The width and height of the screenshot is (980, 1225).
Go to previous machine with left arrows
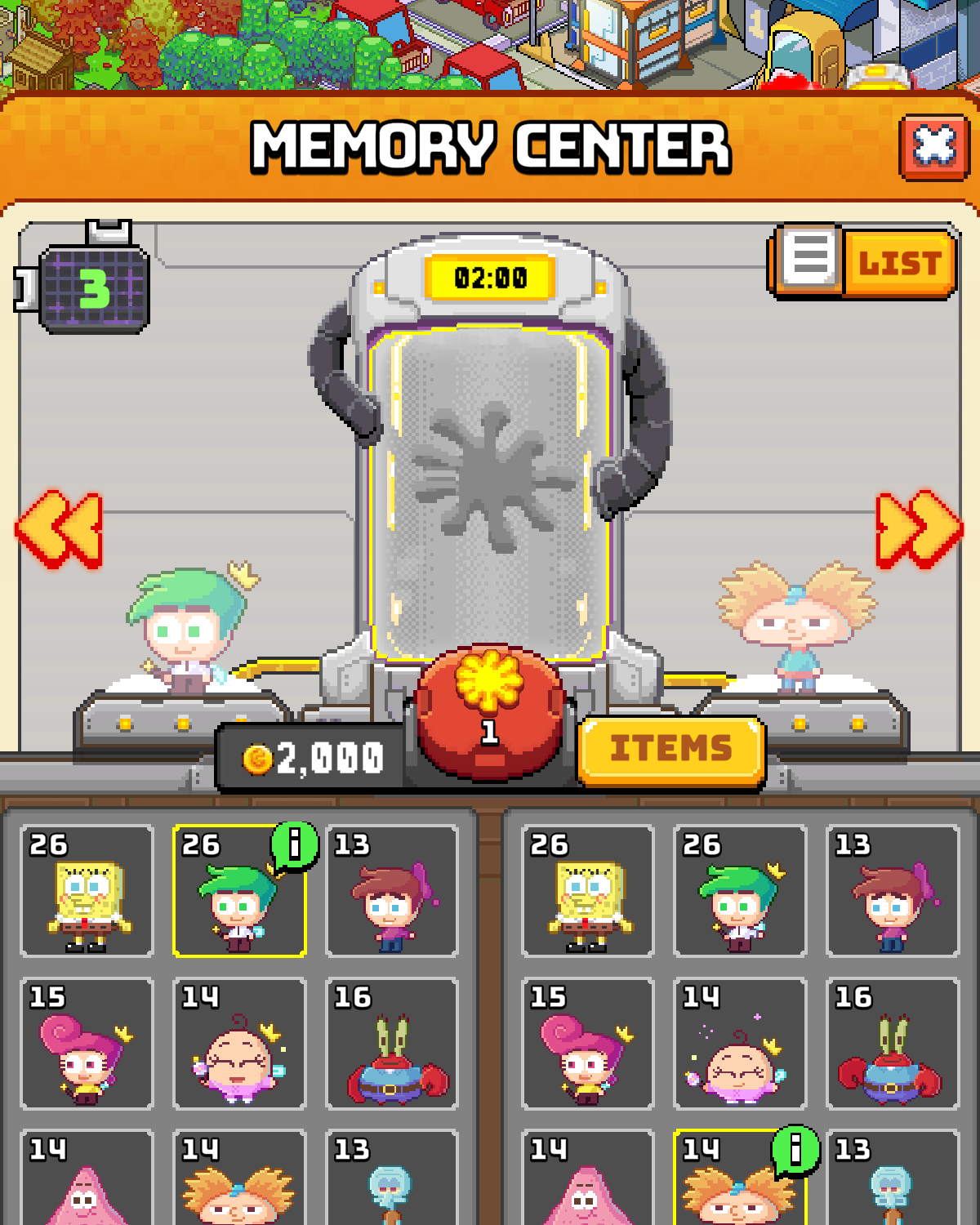60,529
